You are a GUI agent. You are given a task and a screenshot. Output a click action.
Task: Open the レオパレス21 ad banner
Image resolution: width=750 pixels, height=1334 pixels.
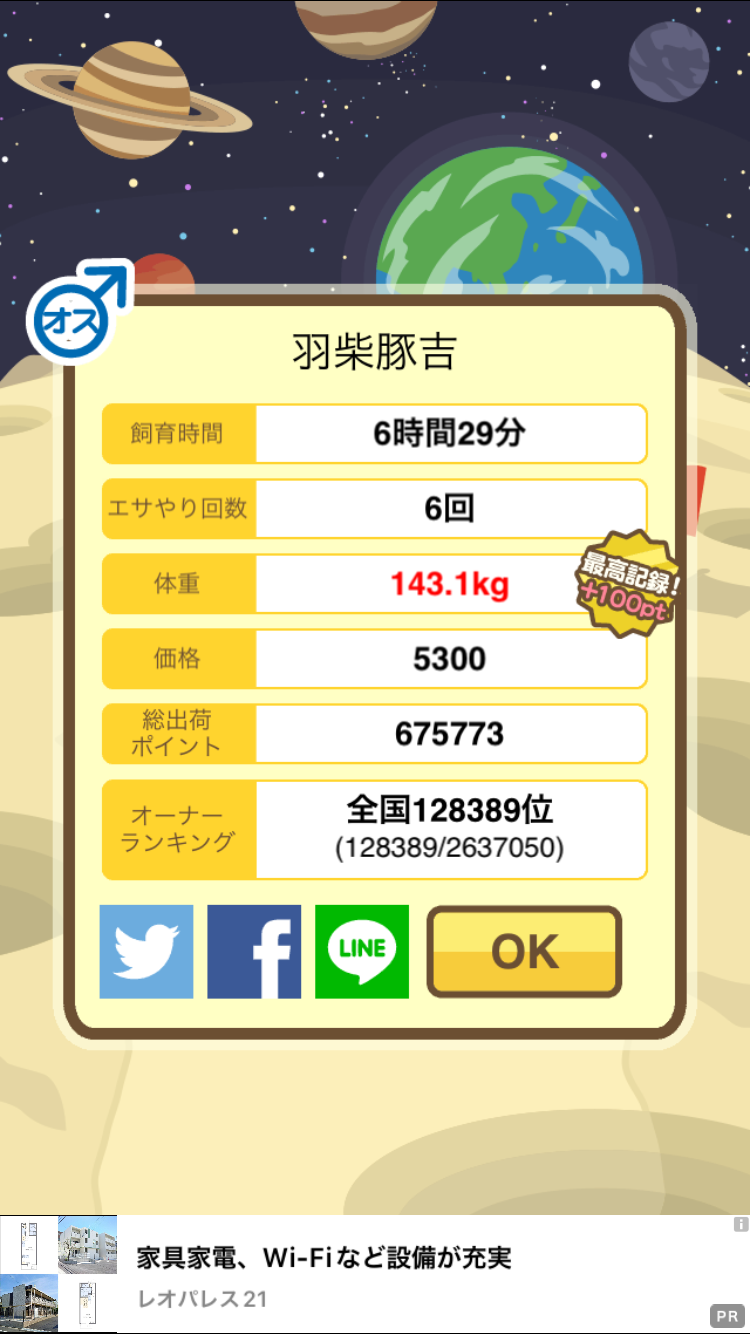375,1274
